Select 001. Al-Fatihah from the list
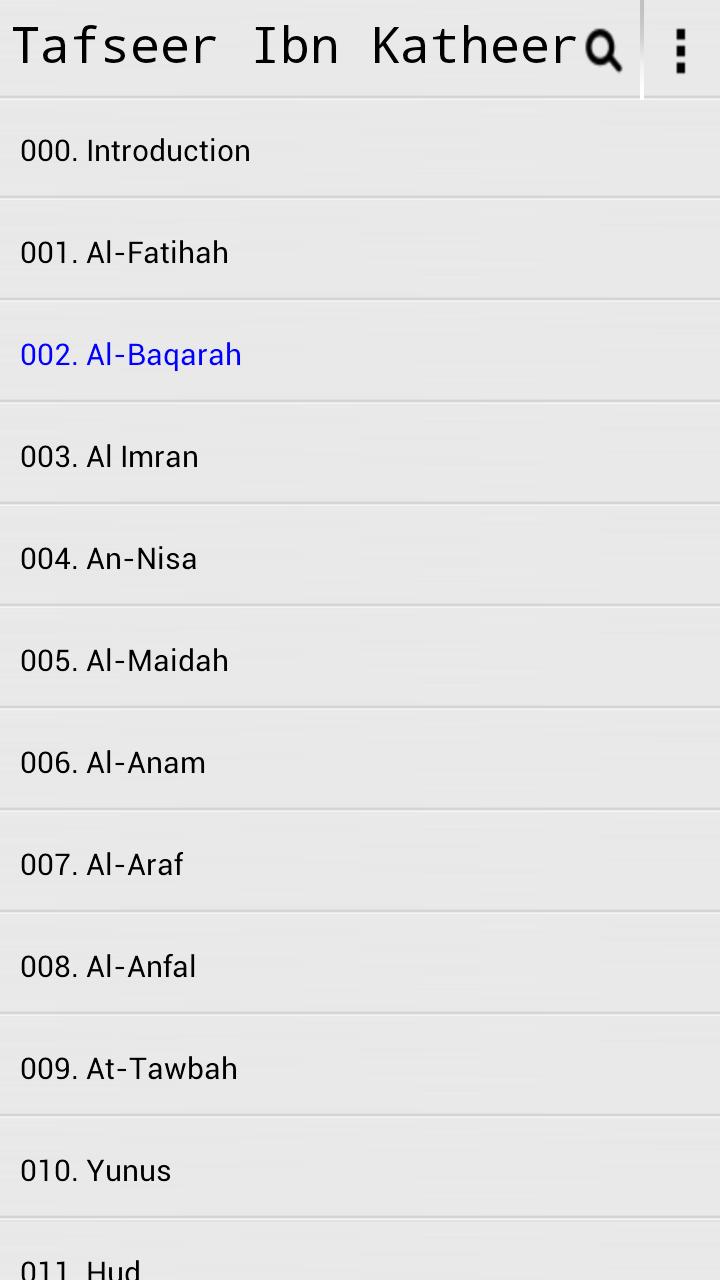720x1280 pixels. click(360, 252)
